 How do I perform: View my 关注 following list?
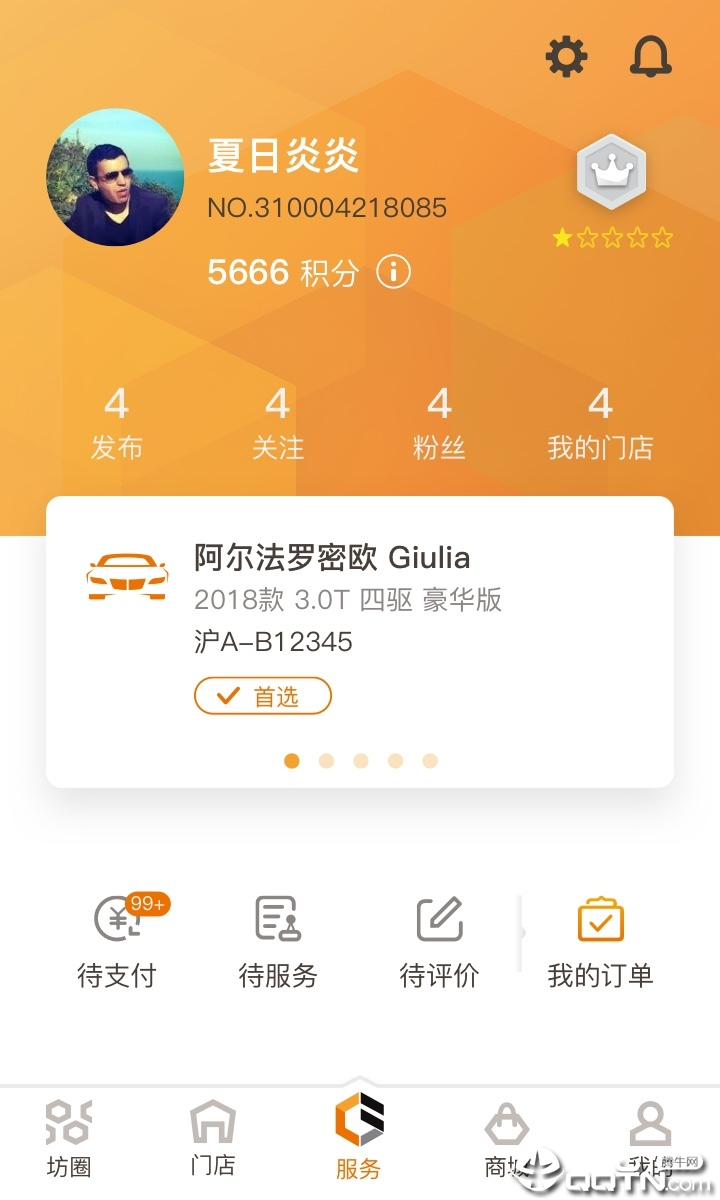click(x=277, y=425)
